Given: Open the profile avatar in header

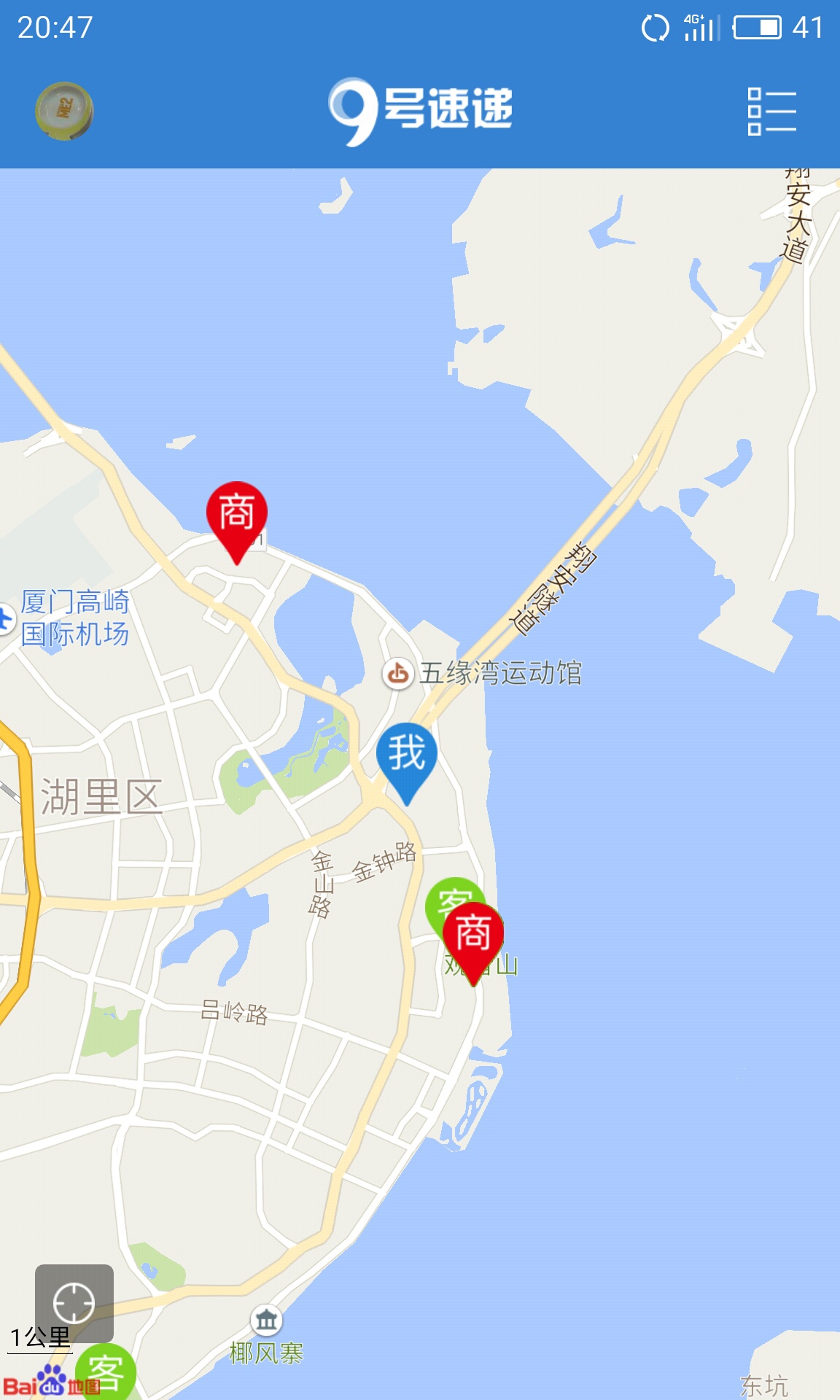Looking at the screenshot, I should [x=64, y=111].
